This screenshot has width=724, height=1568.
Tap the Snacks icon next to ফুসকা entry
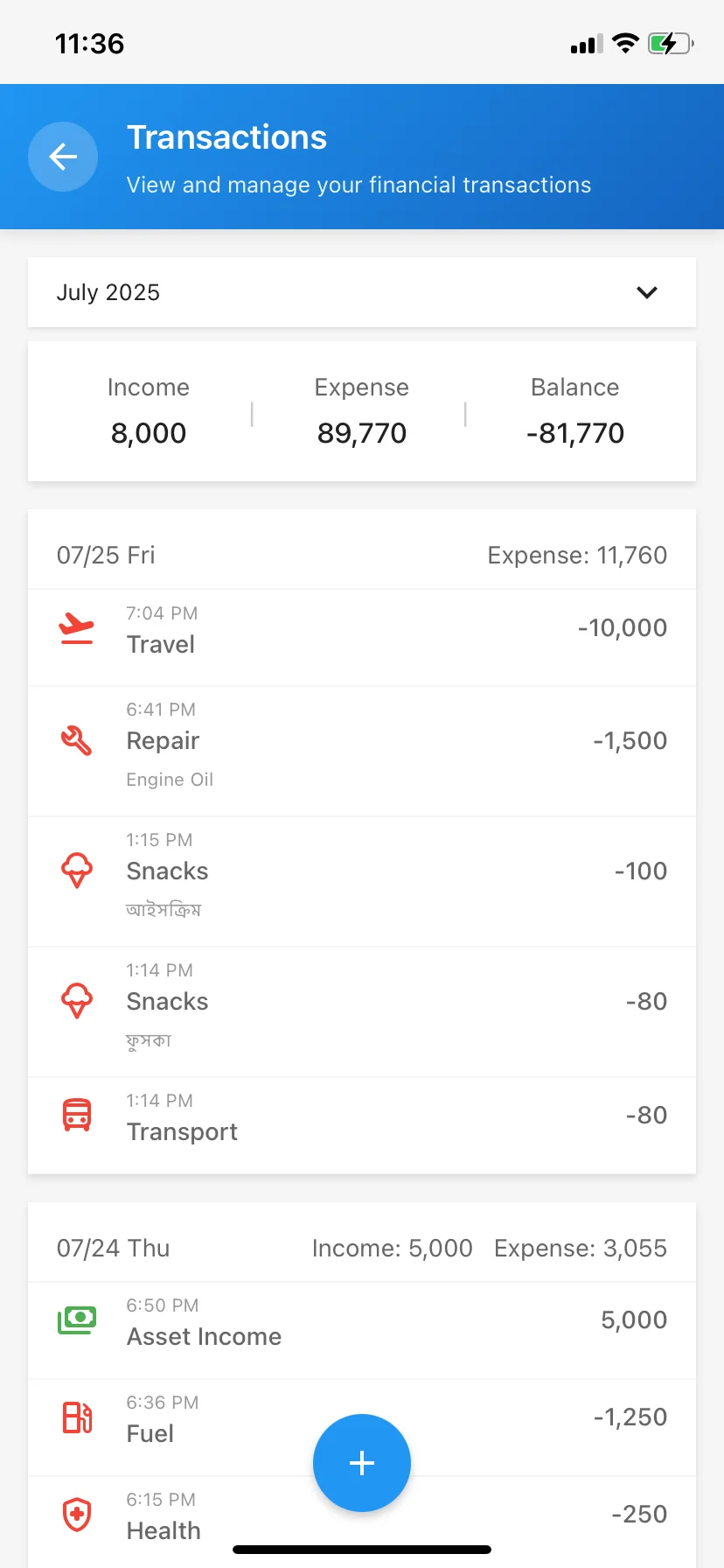point(77,1001)
